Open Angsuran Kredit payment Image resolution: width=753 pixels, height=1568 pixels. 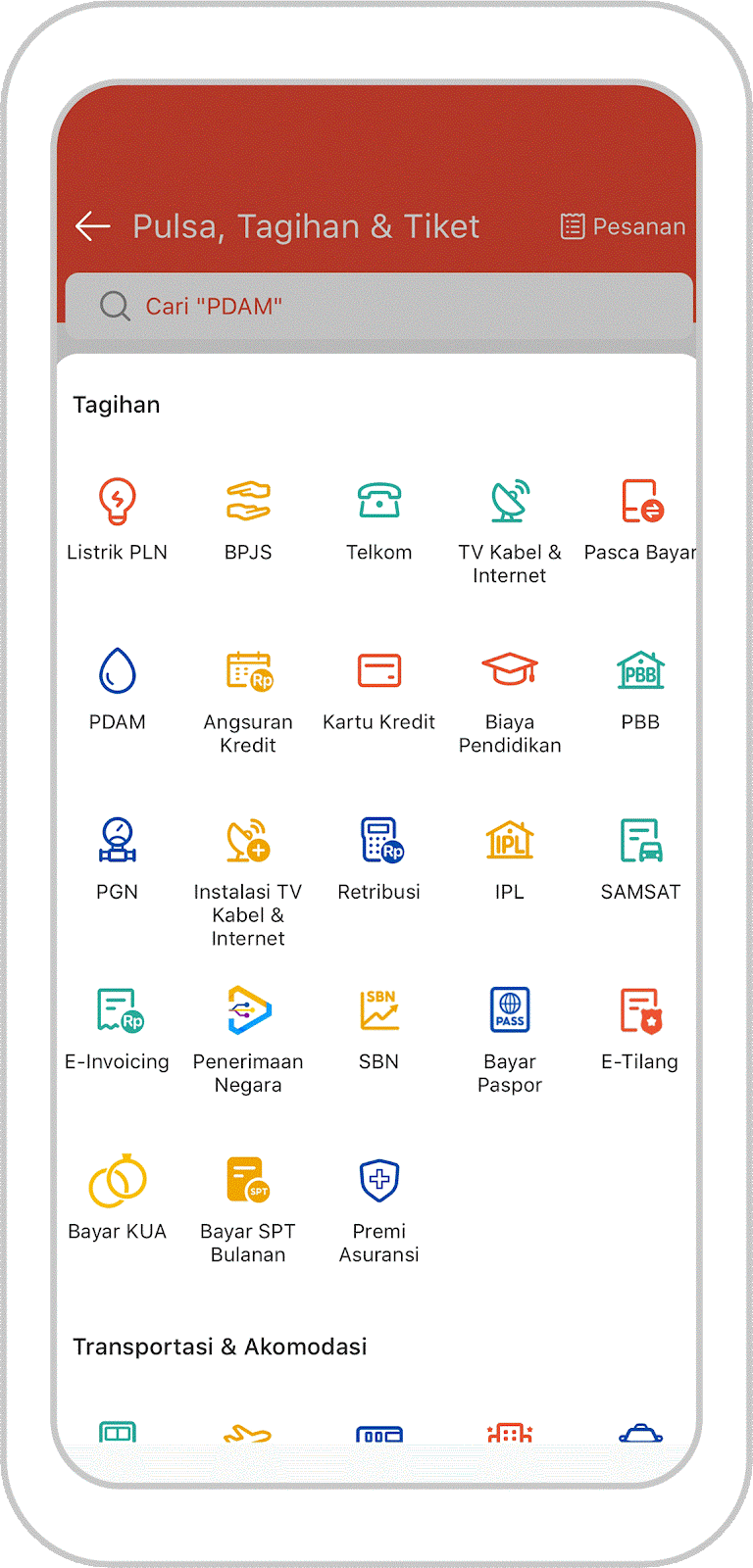click(x=248, y=694)
